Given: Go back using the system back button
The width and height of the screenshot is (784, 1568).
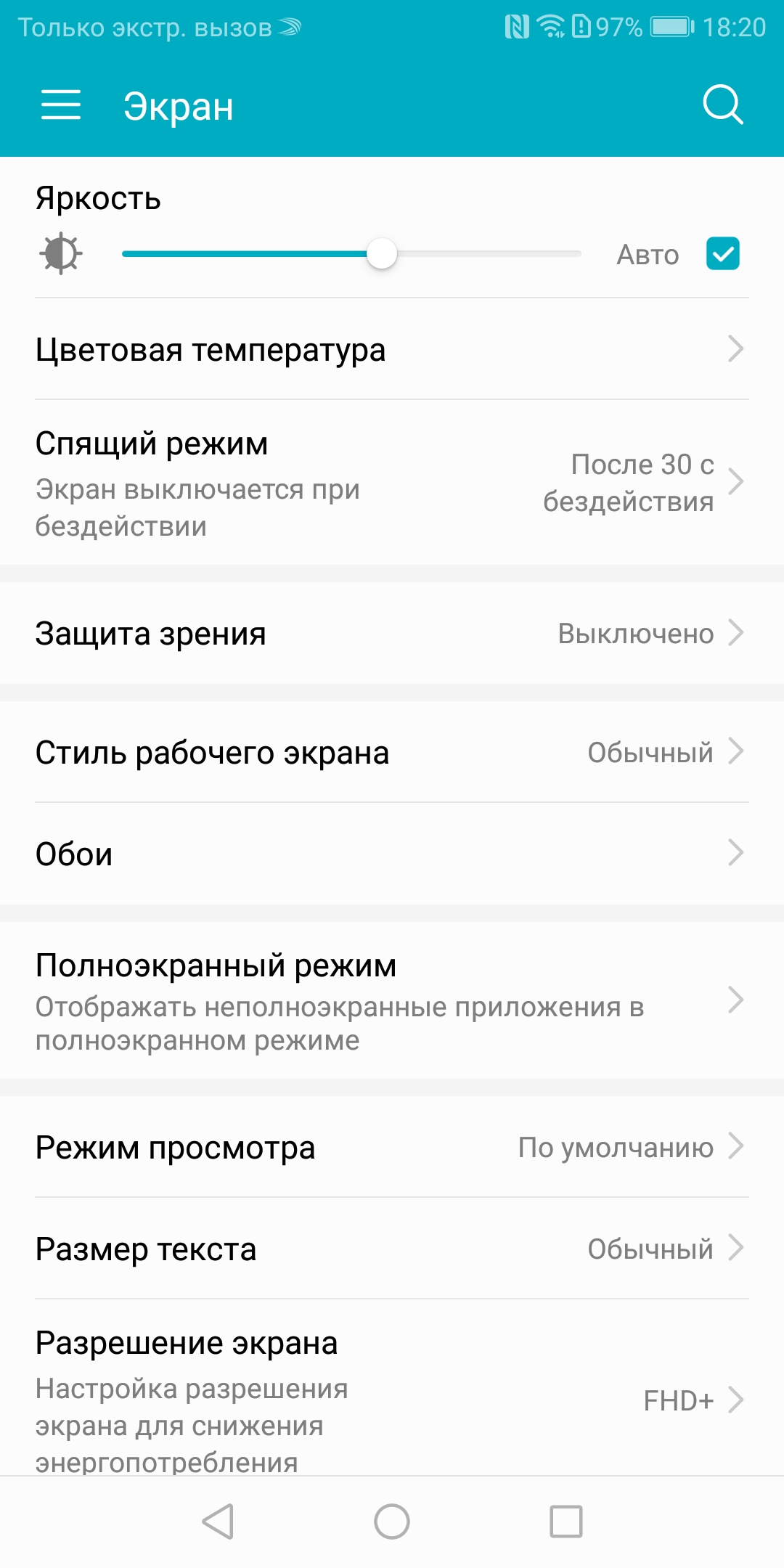Looking at the screenshot, I should tap(218, 1522).
